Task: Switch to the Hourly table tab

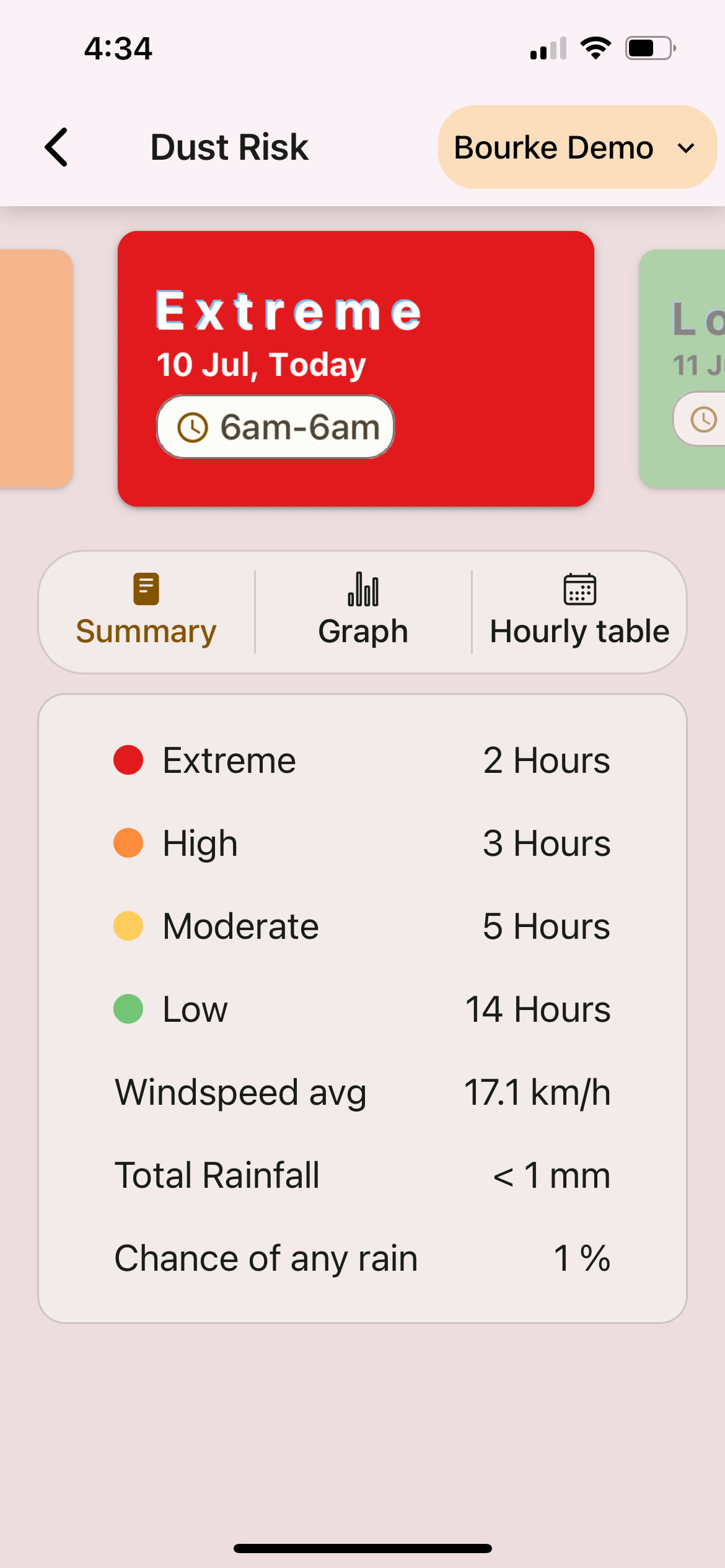Action: coord(579,611)
